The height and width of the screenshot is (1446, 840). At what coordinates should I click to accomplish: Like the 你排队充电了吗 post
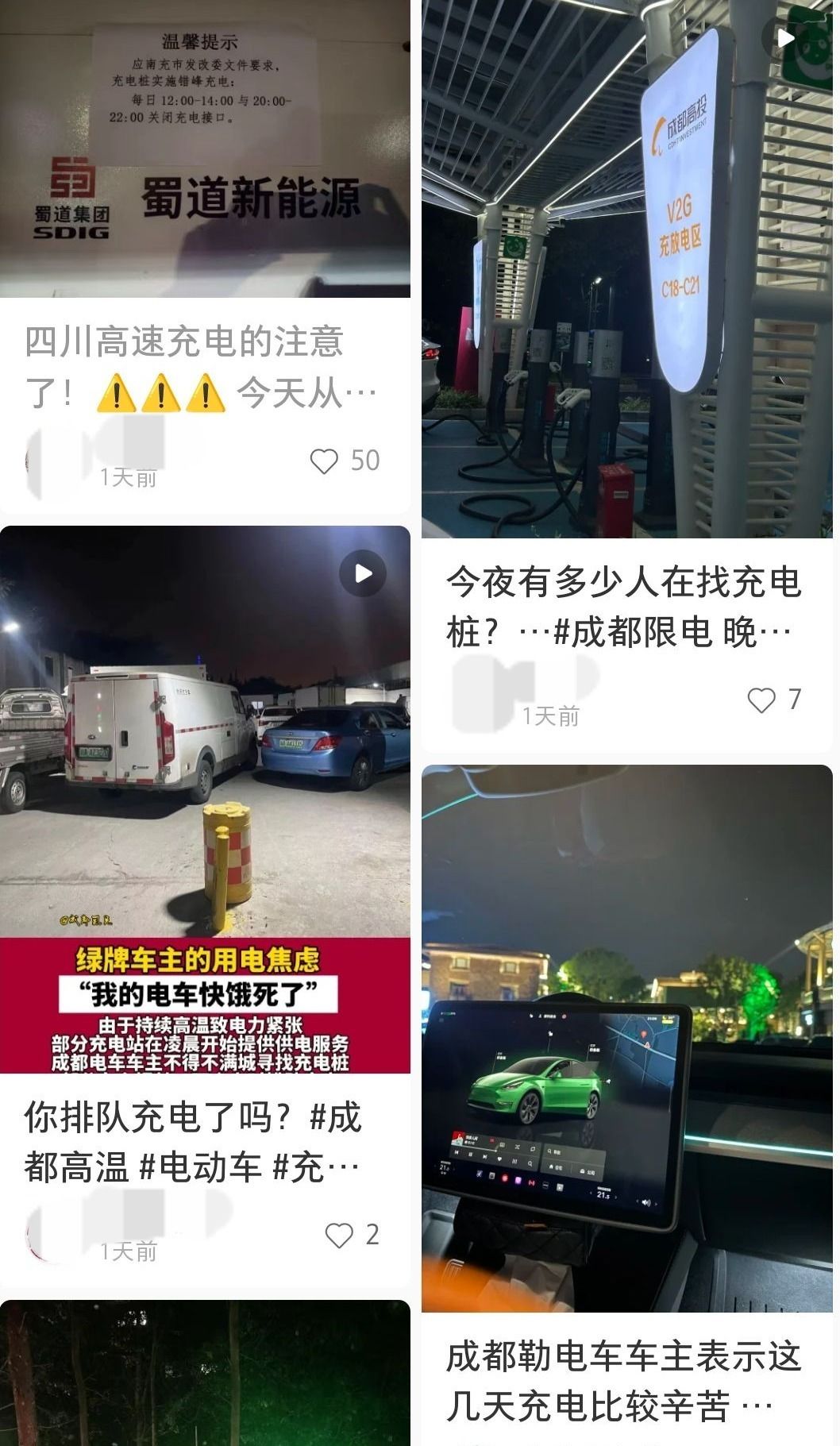pos(339,1235)
